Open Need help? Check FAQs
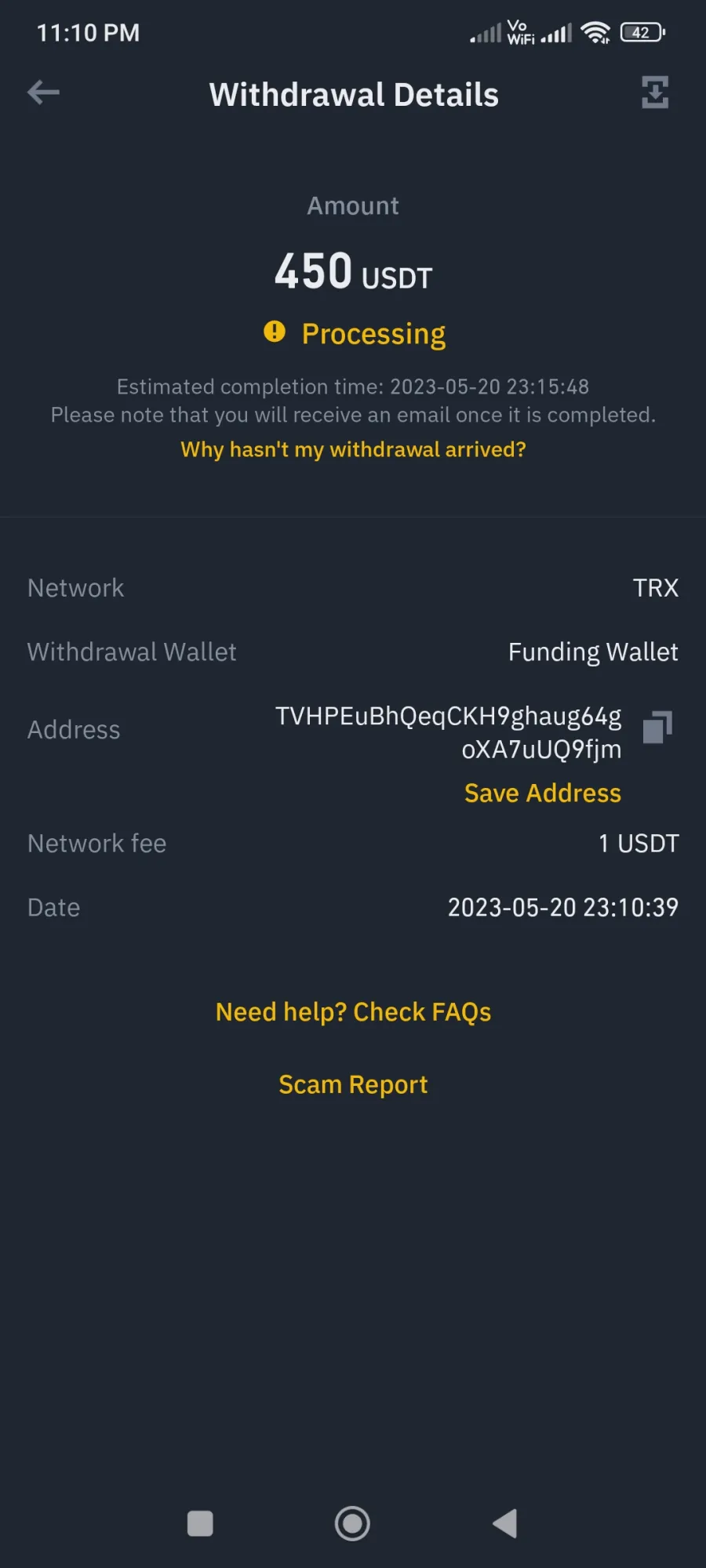 353,1012
